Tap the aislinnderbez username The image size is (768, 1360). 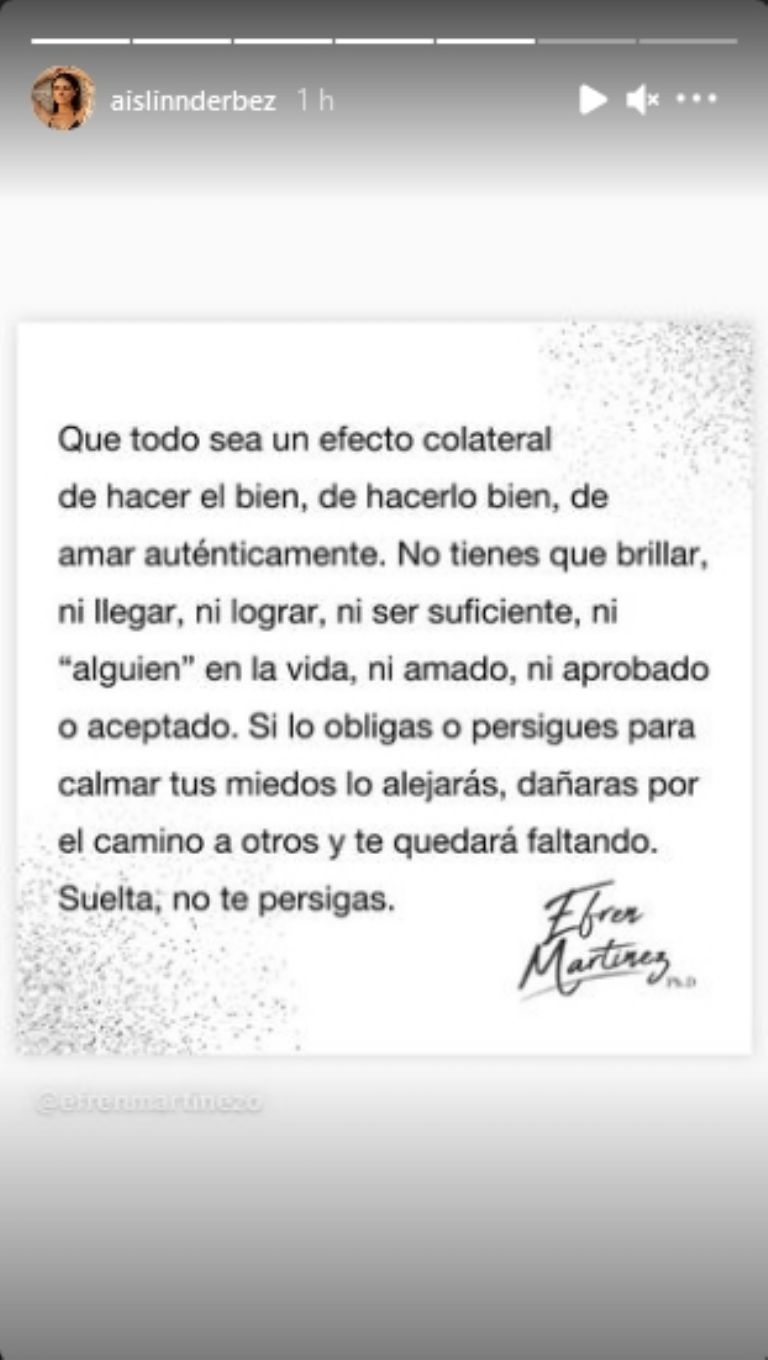coord(192,101)
